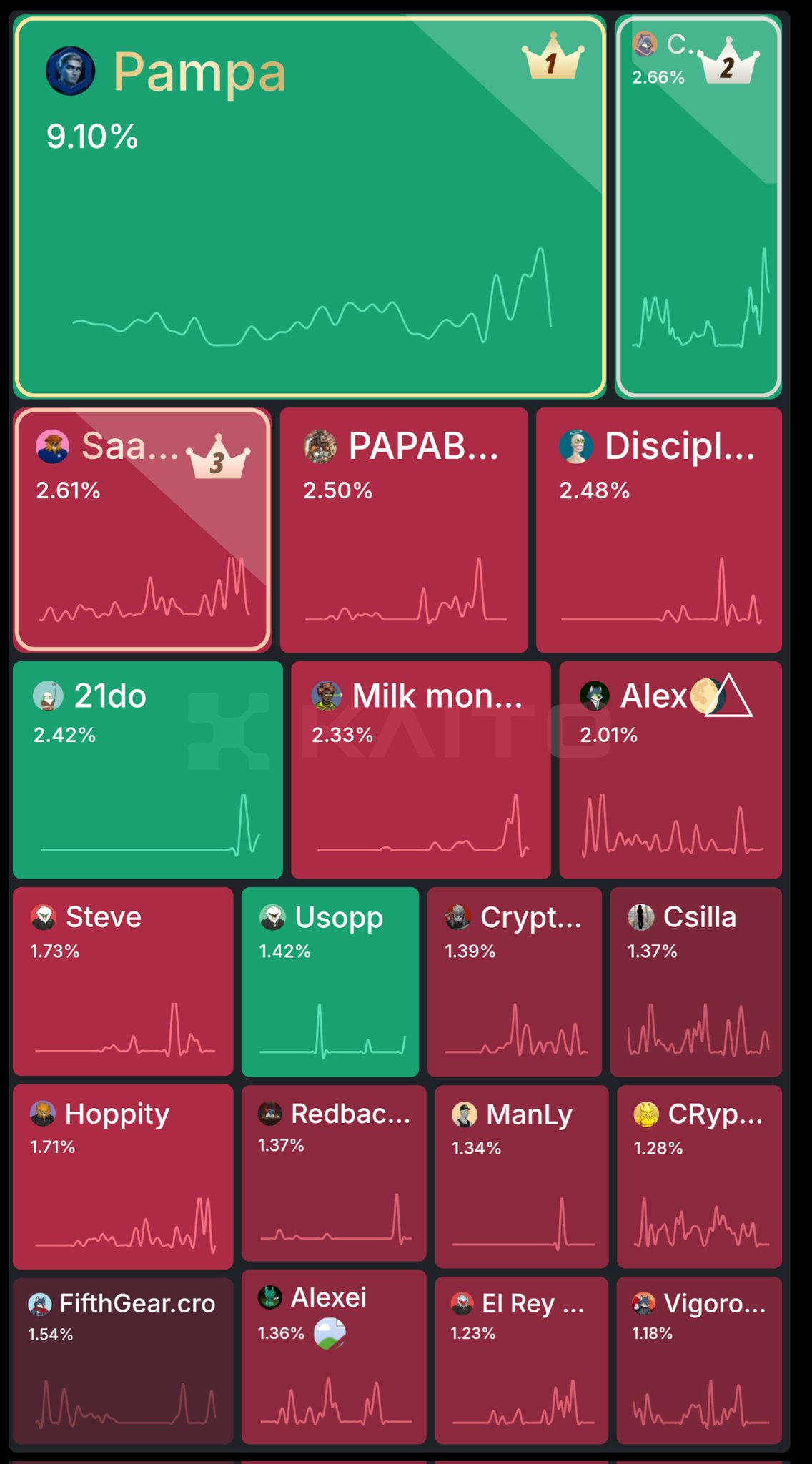
Task: Open the Discipl... tile at 2.48%
Action: pos(658,530)
